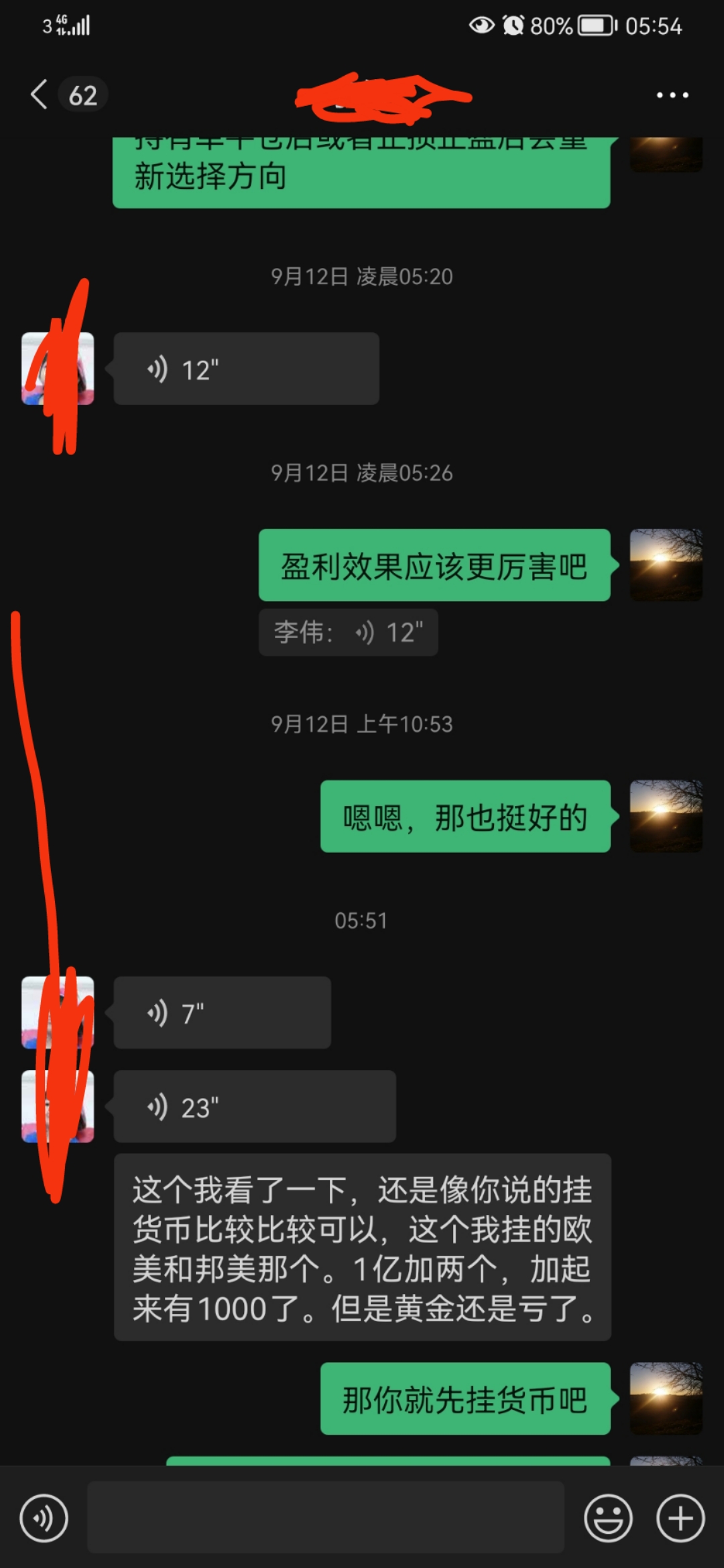Tap the eye protection status icon
The image size is (724, 1568).
480,25
